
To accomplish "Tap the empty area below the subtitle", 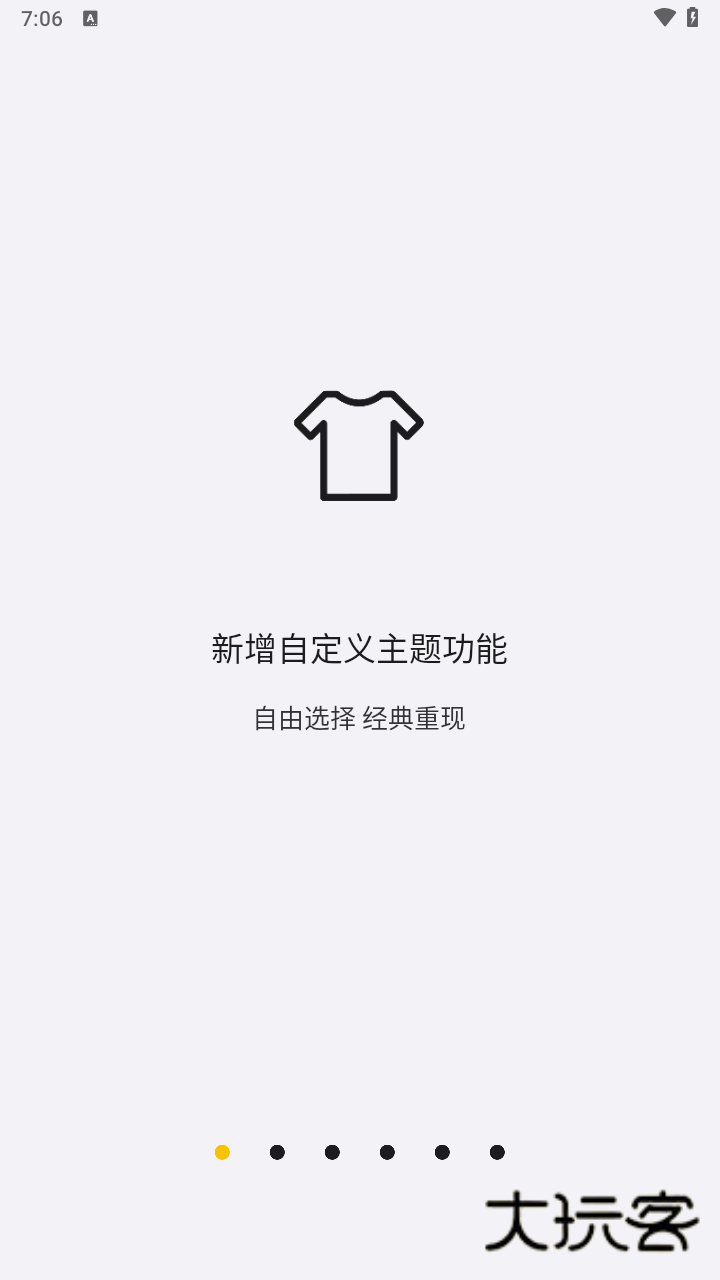I will [x=360, y=900].
